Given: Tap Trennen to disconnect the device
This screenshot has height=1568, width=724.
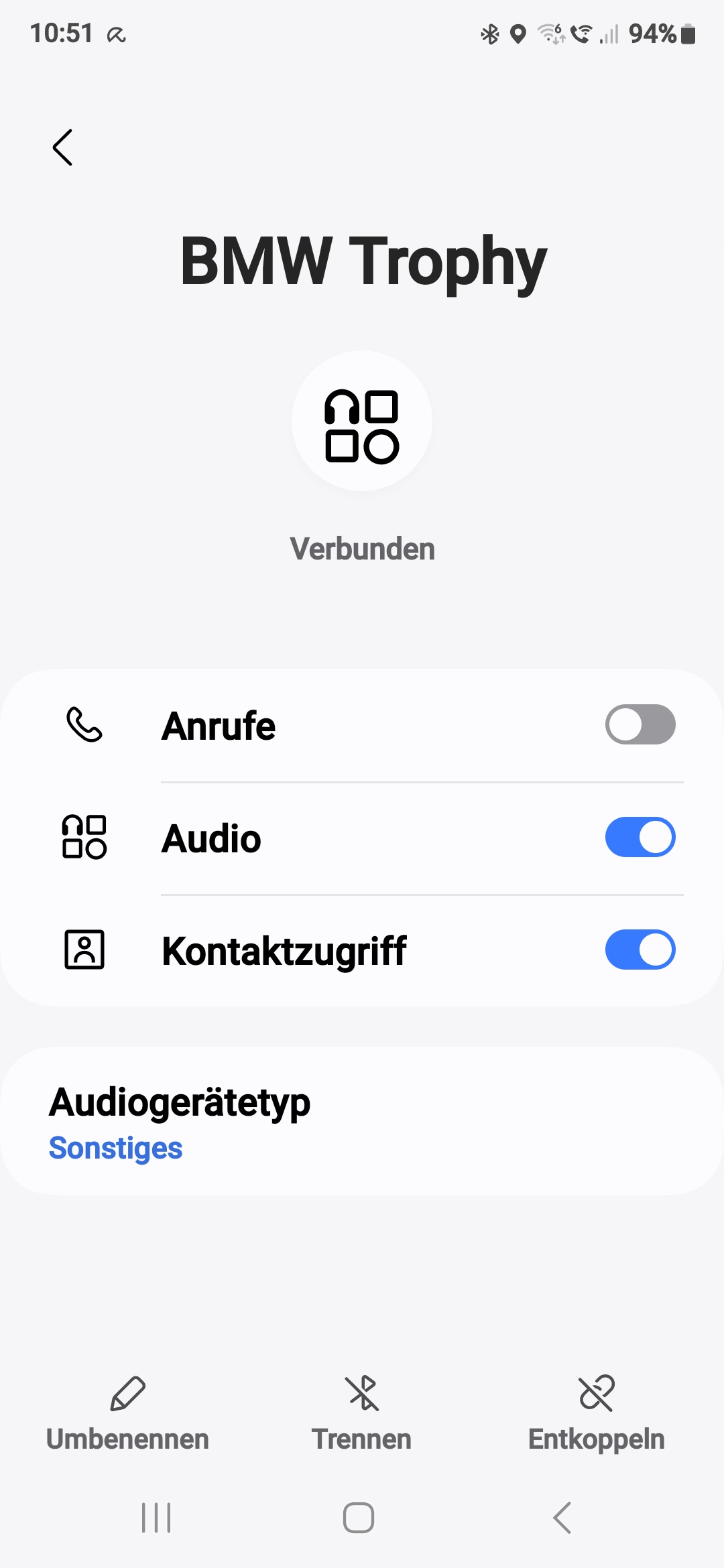Looking at the screenshot, I should pyautogui.click(x=362, y=1413).
